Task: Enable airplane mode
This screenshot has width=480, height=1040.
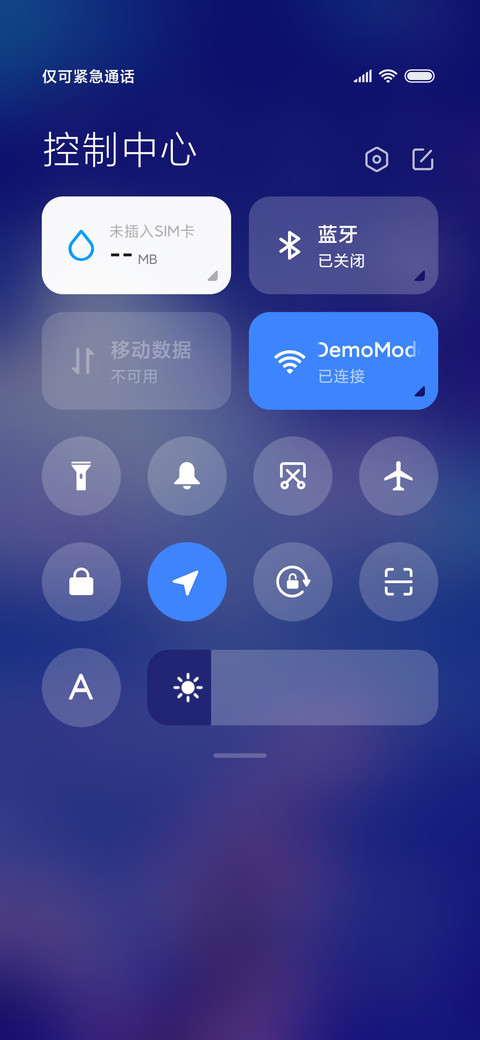Action: click(x=398, y=476)
